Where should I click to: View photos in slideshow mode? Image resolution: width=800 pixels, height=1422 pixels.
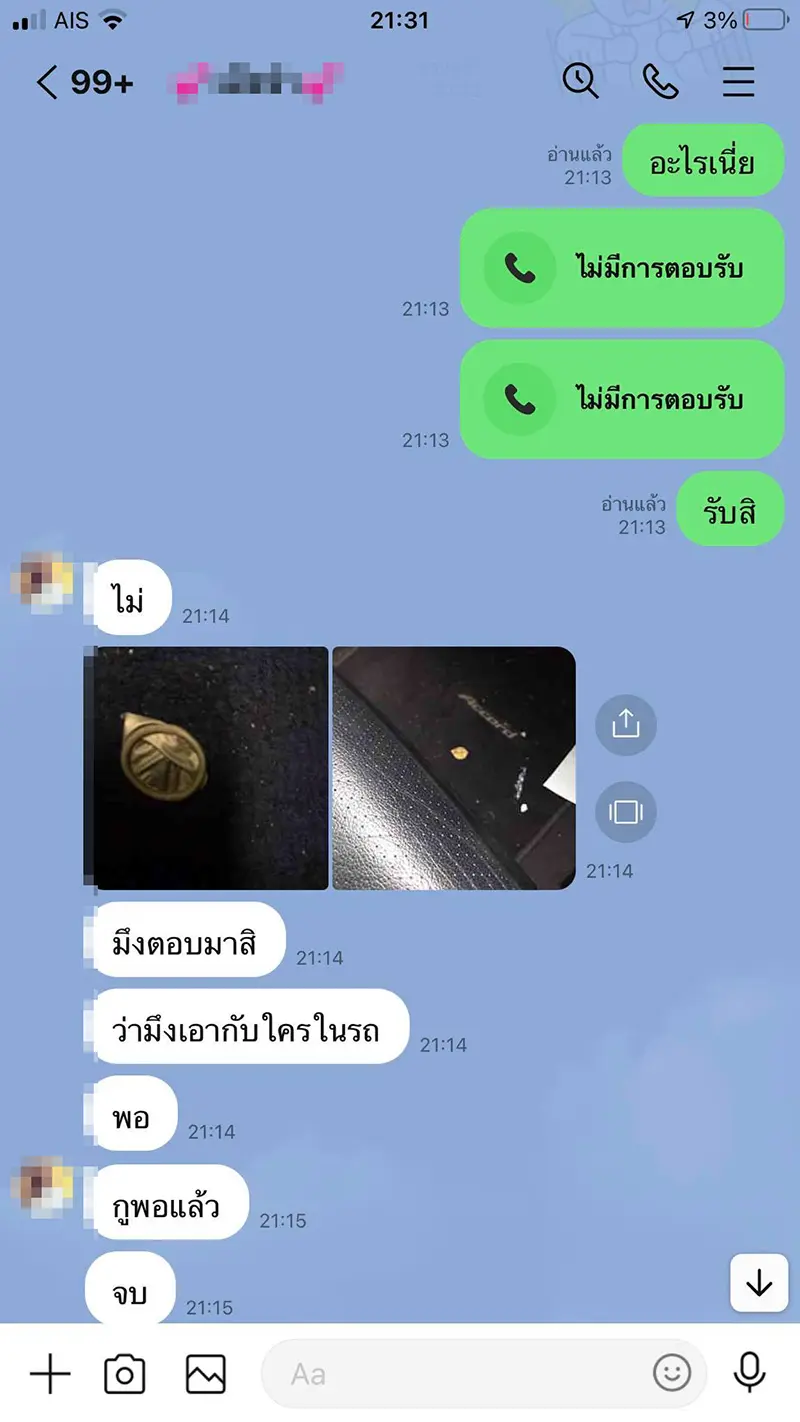(625, 811)
